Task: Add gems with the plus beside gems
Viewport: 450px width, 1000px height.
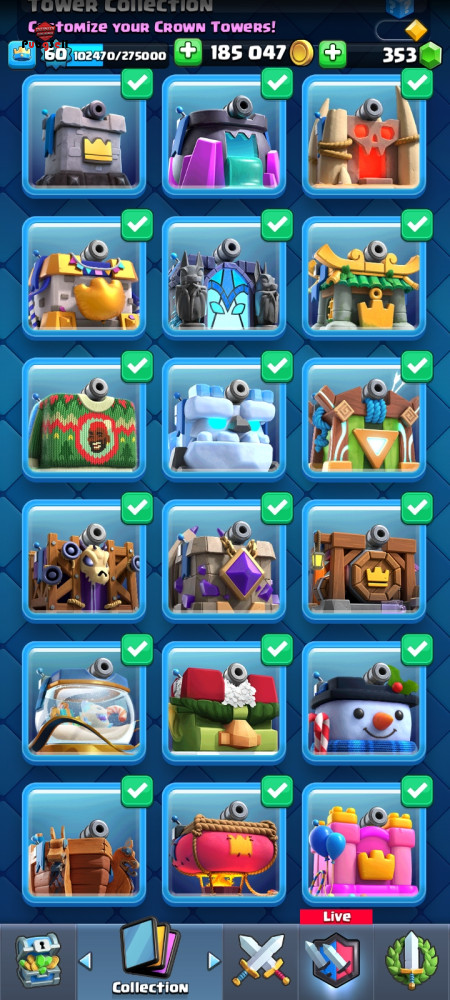Action: [332, 54]
